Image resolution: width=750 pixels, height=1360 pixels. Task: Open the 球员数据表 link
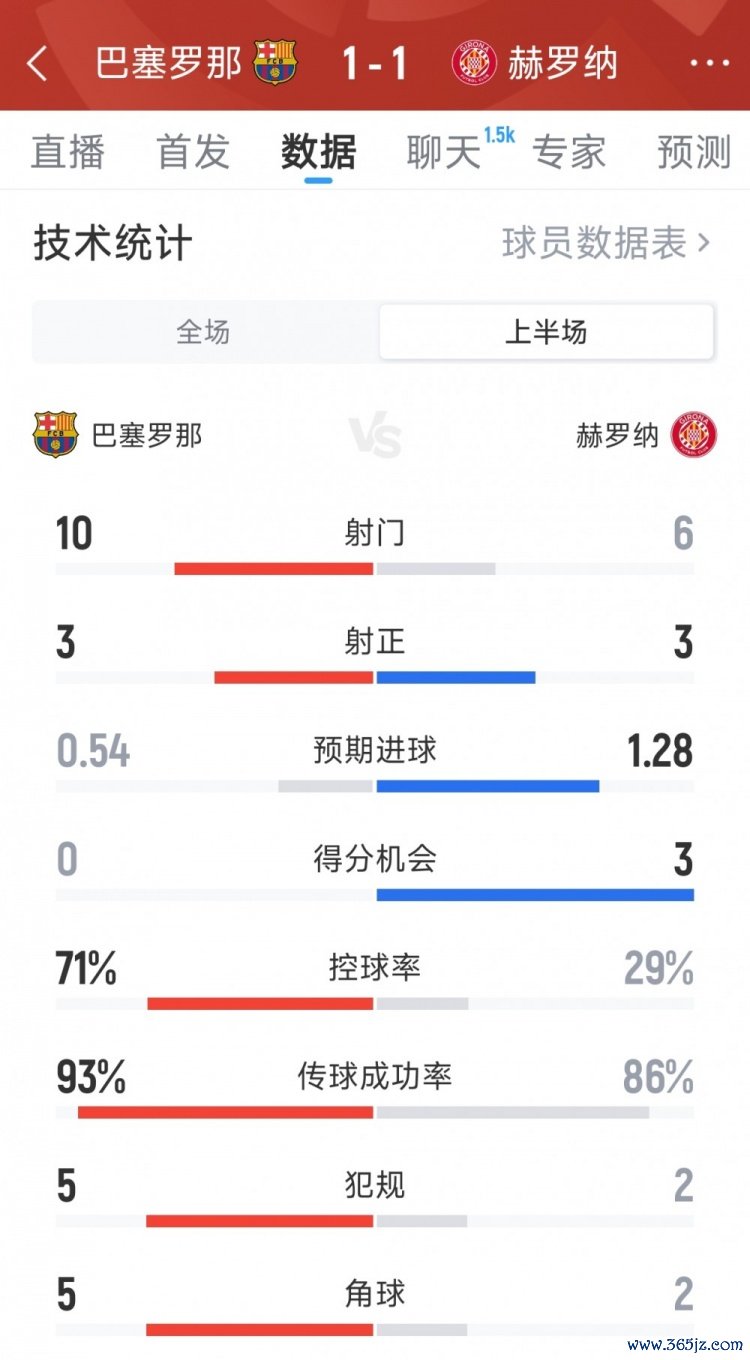(605, 243)
